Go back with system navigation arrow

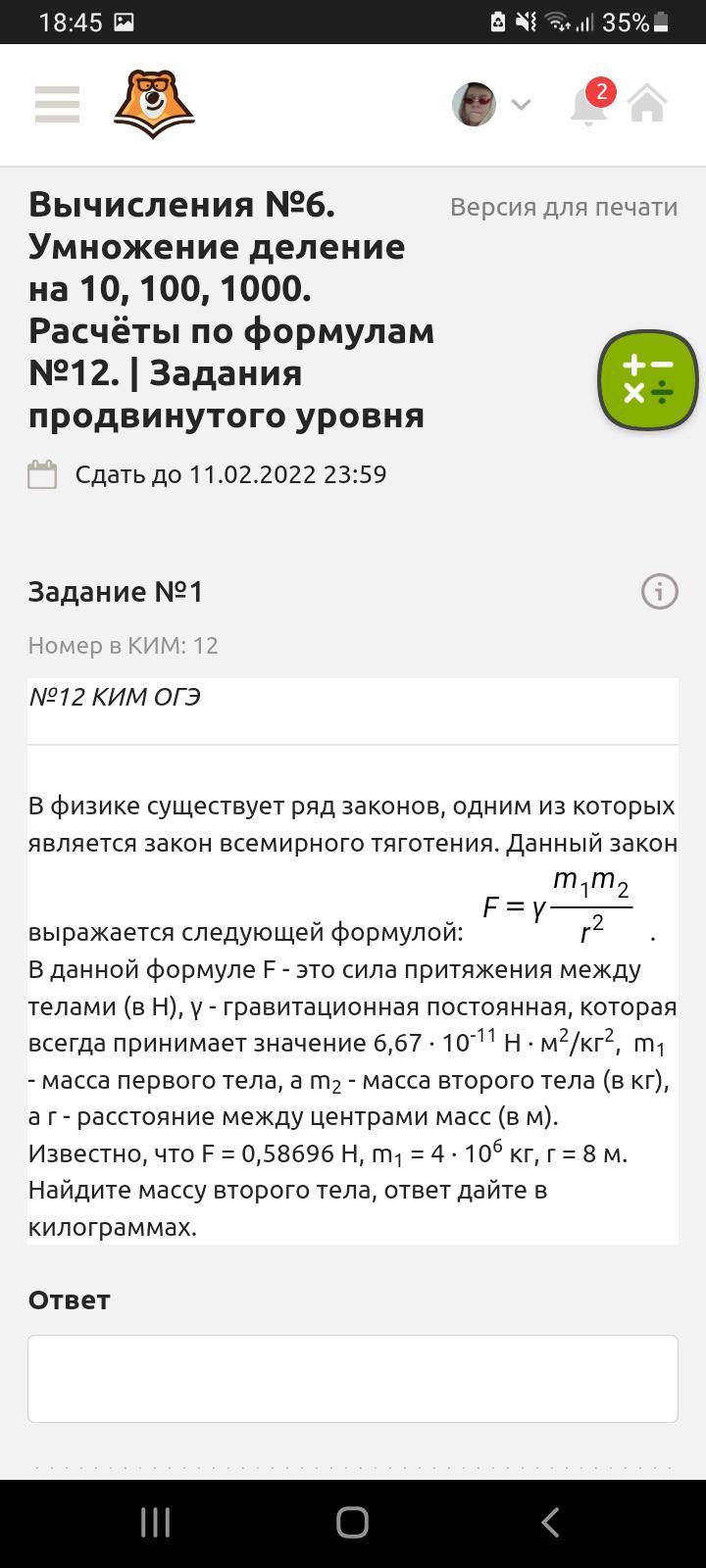(550, 1522)
